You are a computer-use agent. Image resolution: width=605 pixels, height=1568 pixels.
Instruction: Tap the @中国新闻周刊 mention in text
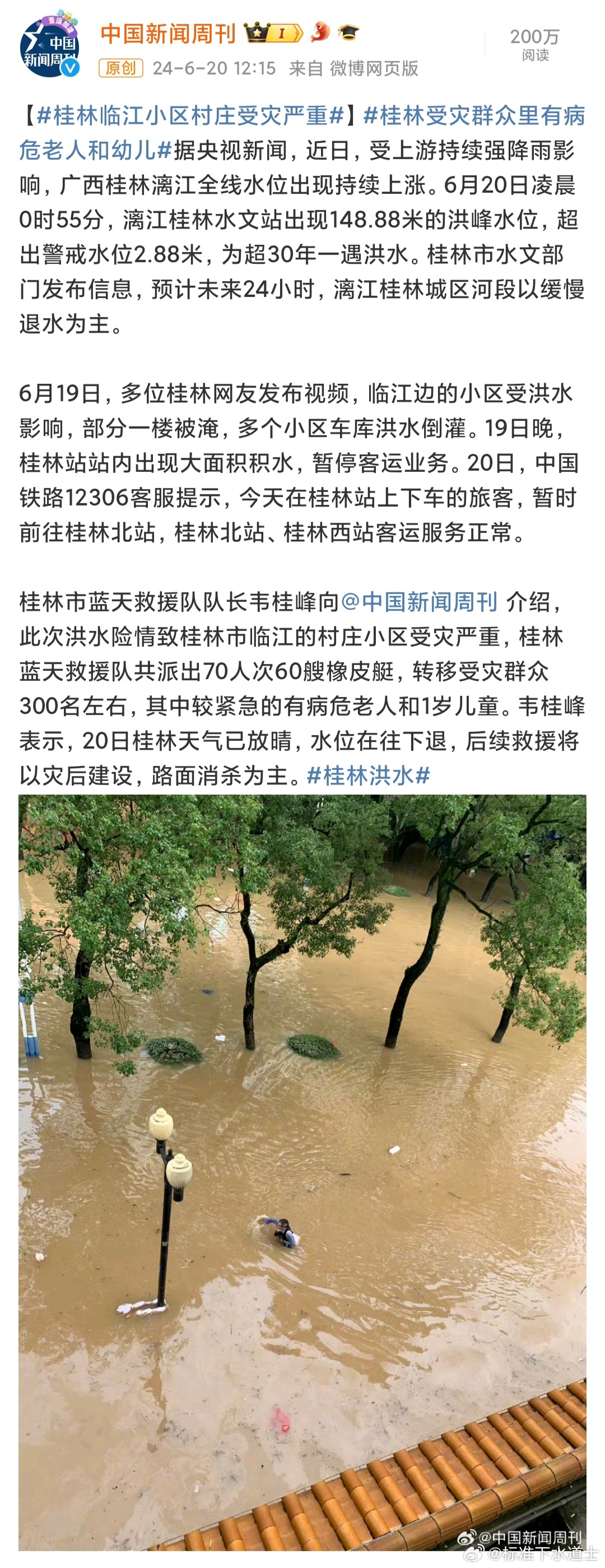point(419,602)
